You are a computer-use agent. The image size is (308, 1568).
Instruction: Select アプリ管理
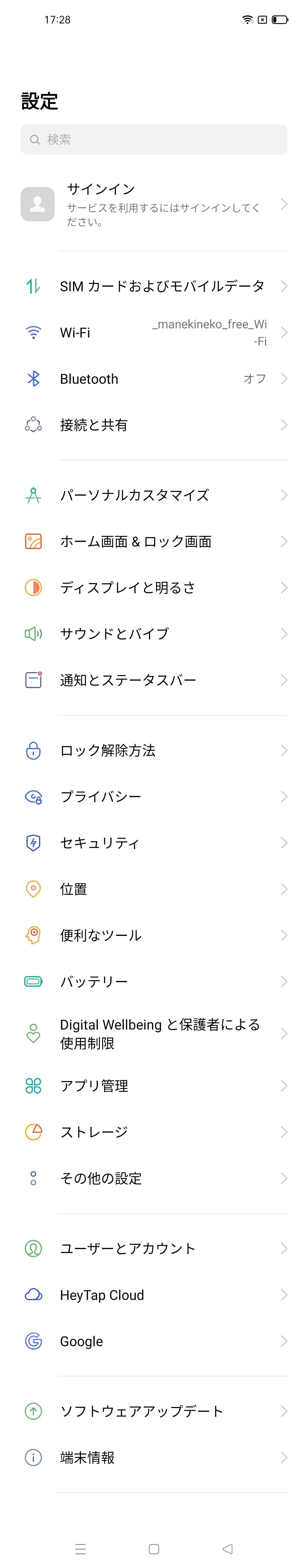point(154,1085)
